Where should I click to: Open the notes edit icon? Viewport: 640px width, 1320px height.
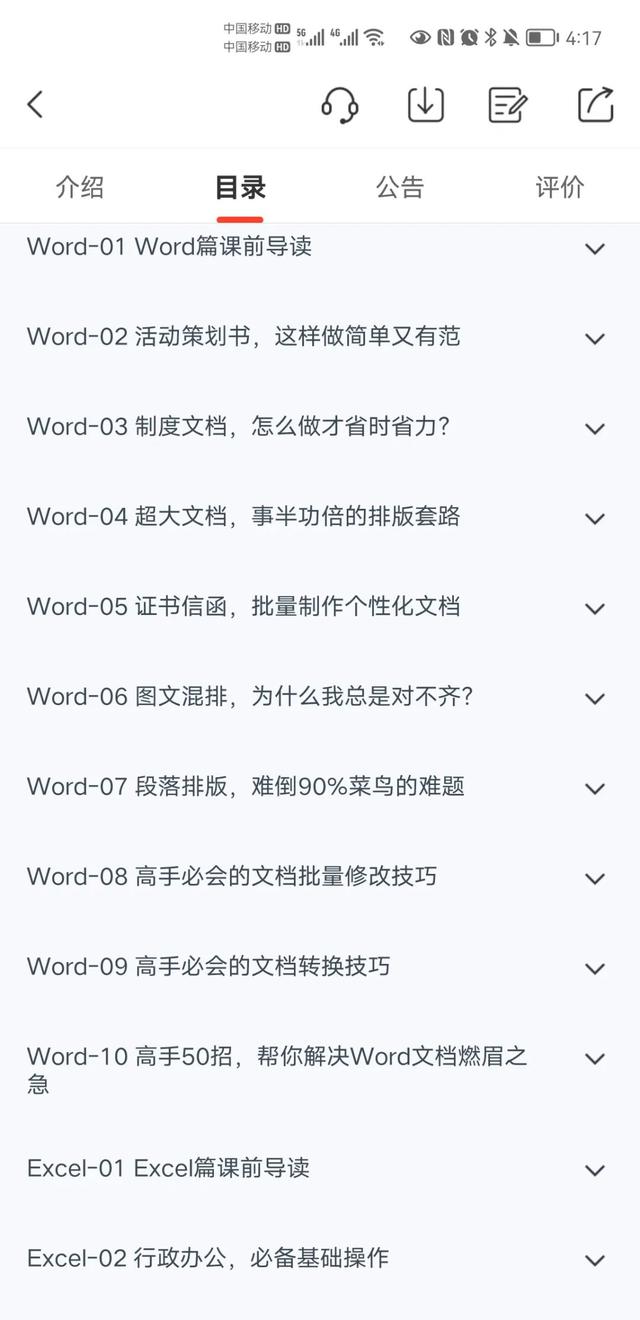tap(508, 104)
